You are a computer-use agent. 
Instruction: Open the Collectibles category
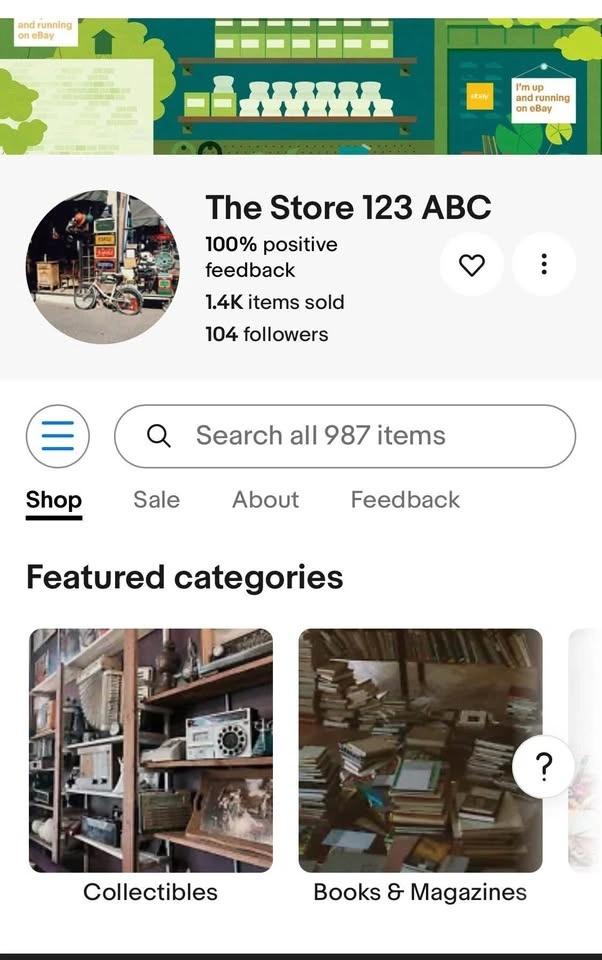pos(150,750)
